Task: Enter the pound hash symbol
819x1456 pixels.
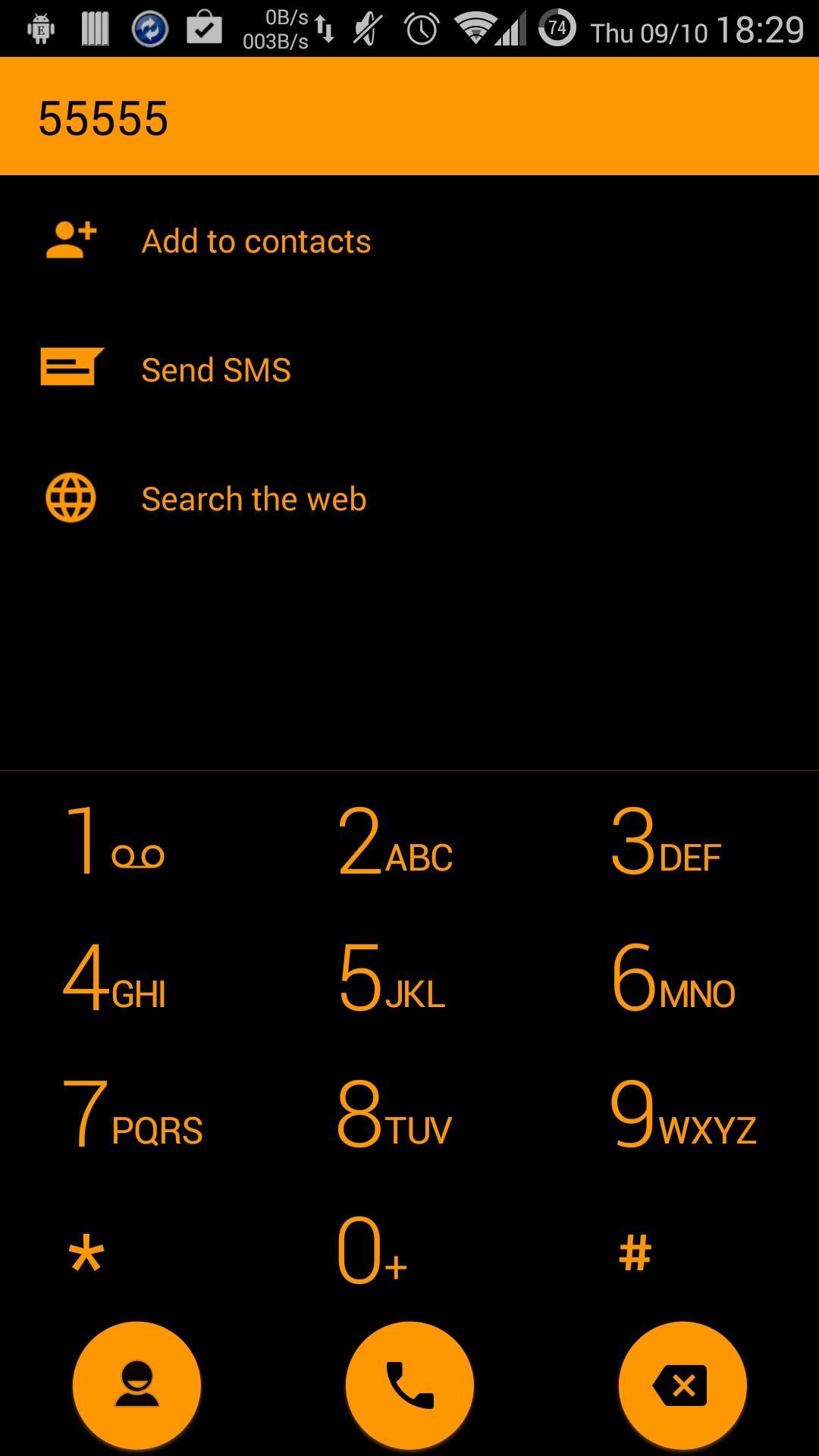Action: click(x=635, y=1251)
